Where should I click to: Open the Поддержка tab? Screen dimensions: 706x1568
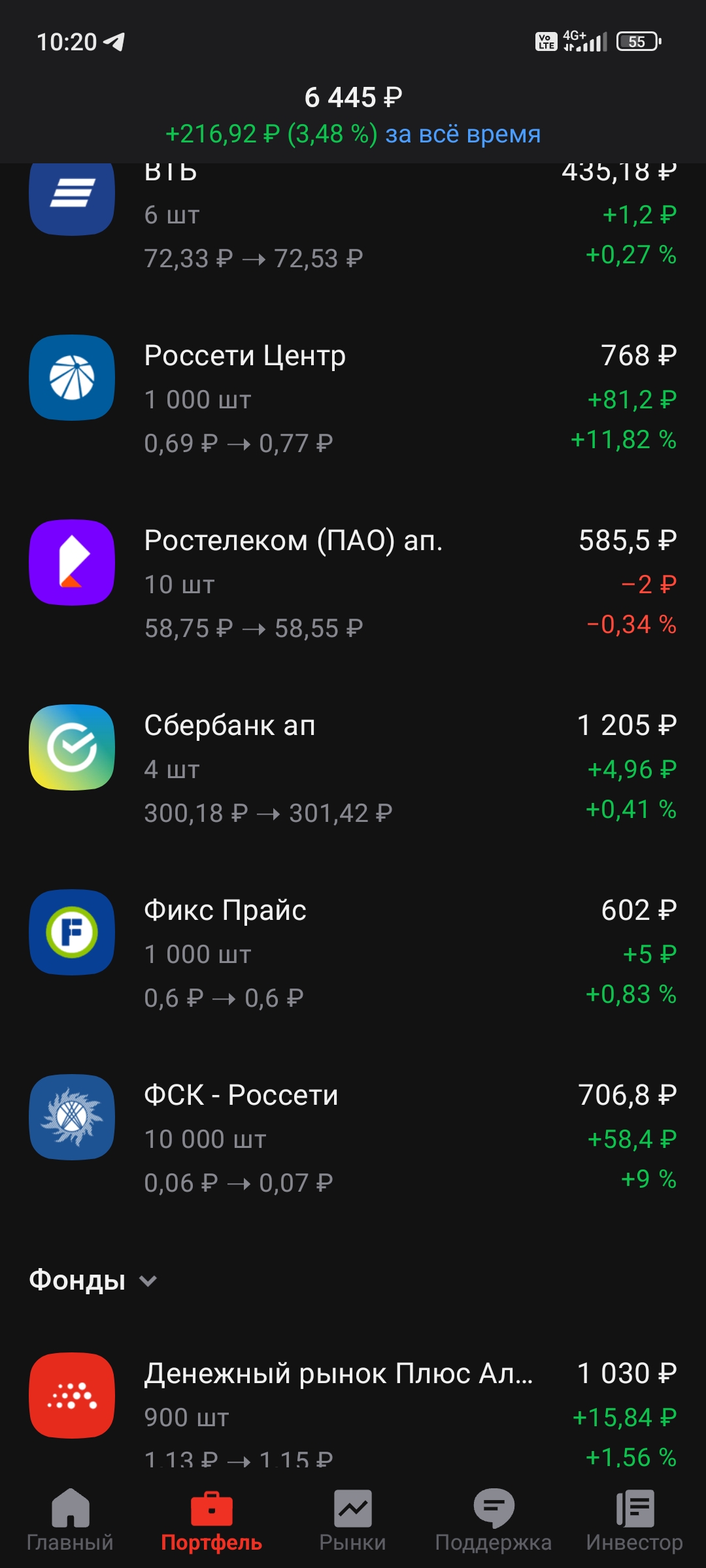494,1521
